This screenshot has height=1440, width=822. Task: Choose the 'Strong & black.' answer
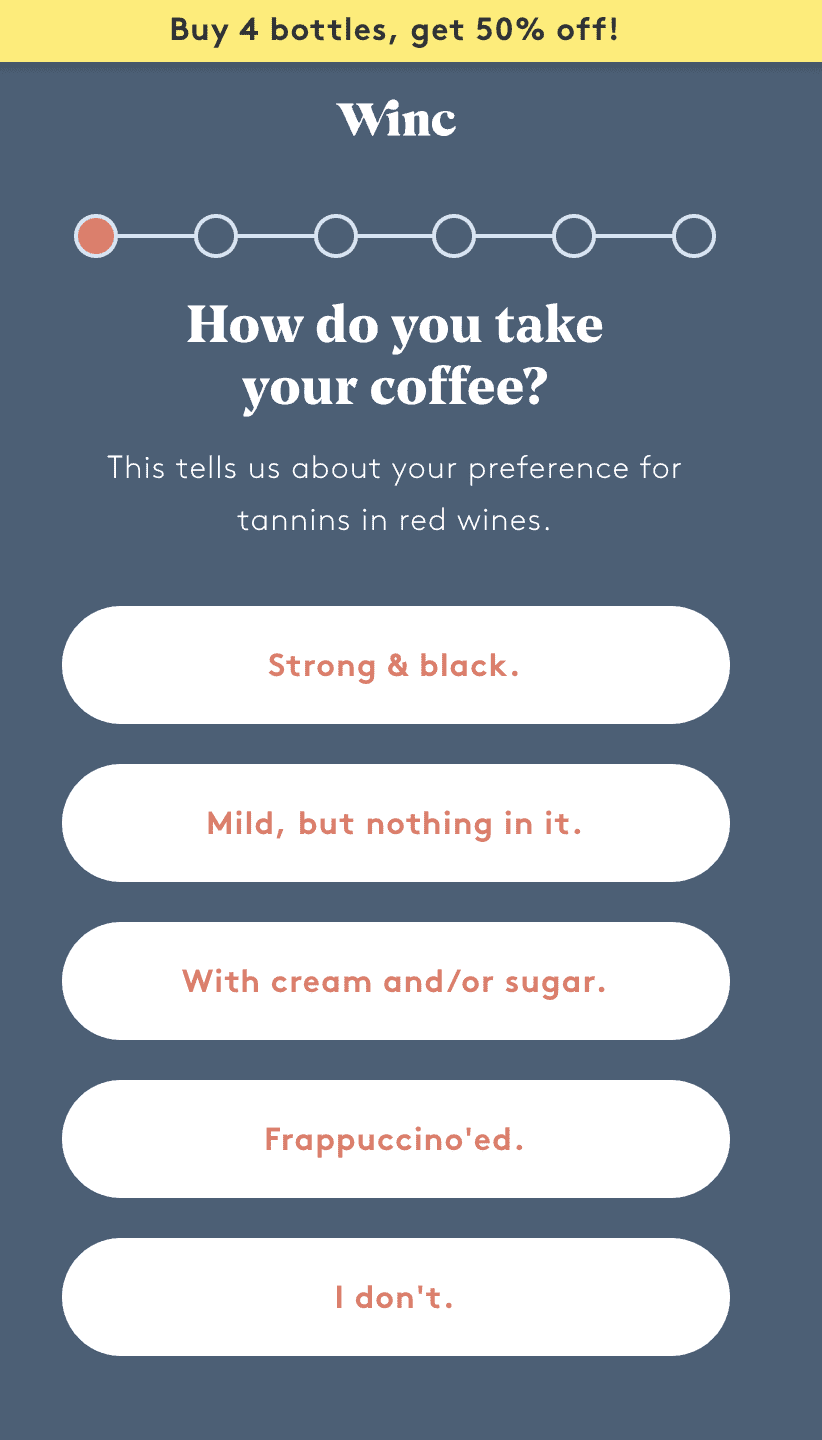coord(396,665)
